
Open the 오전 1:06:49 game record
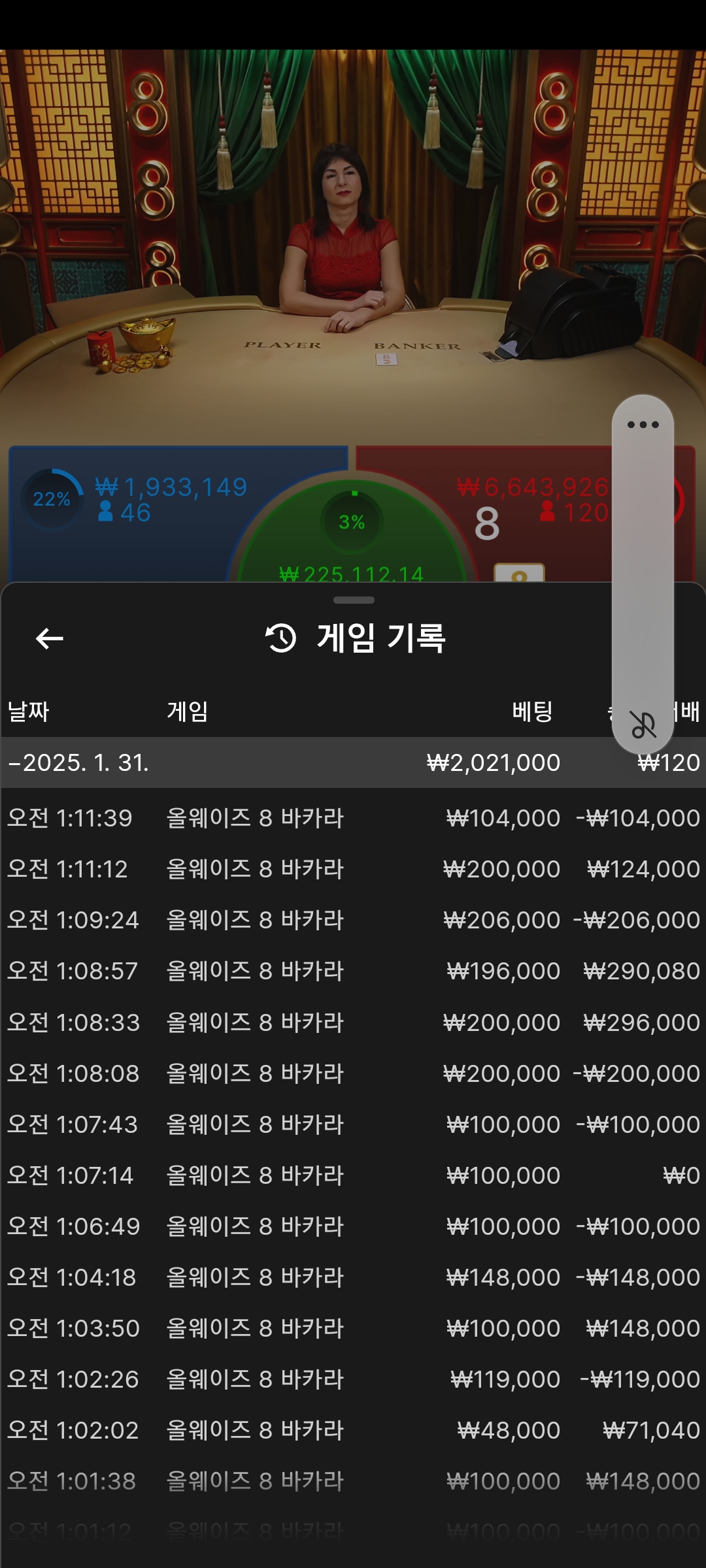[353, 1226]
